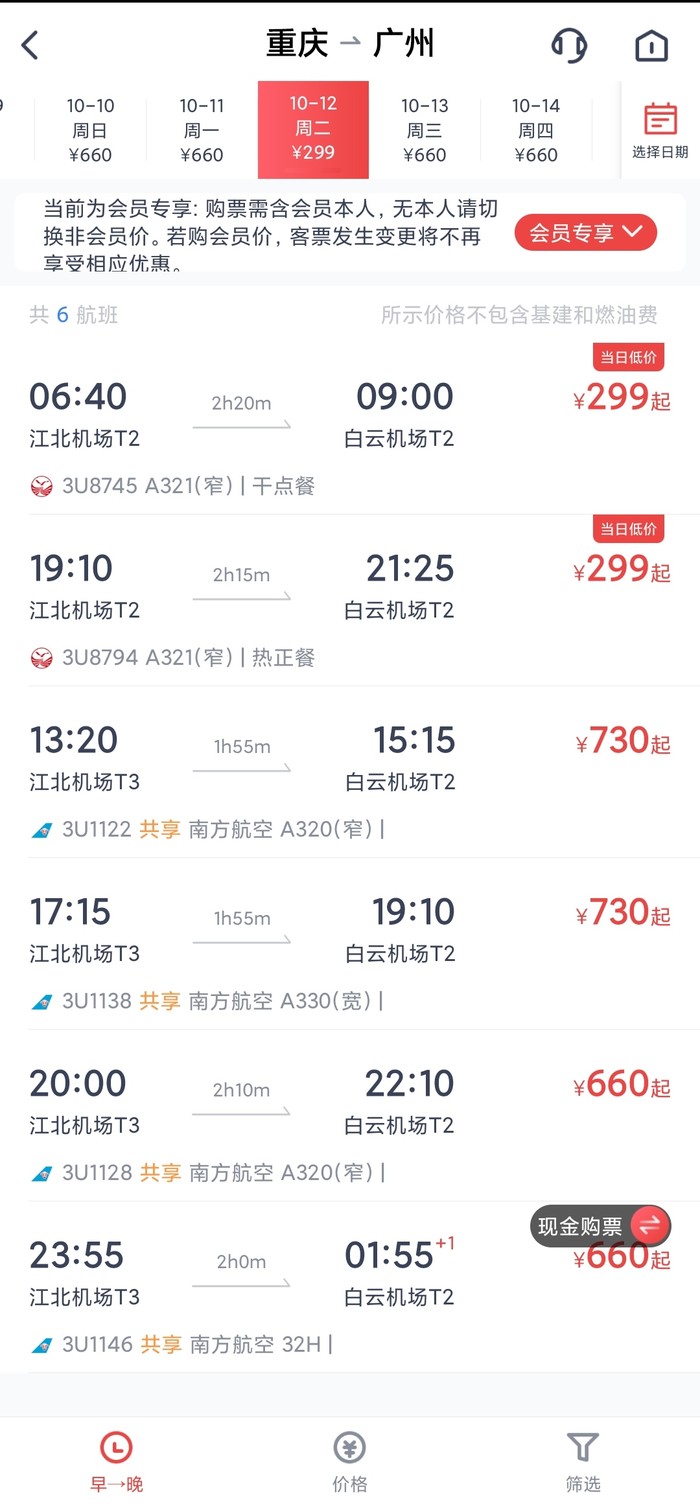This screenshot has width=700, height=1506.
Task: Open the 筛选 filter options
Action: [582, 1462]
